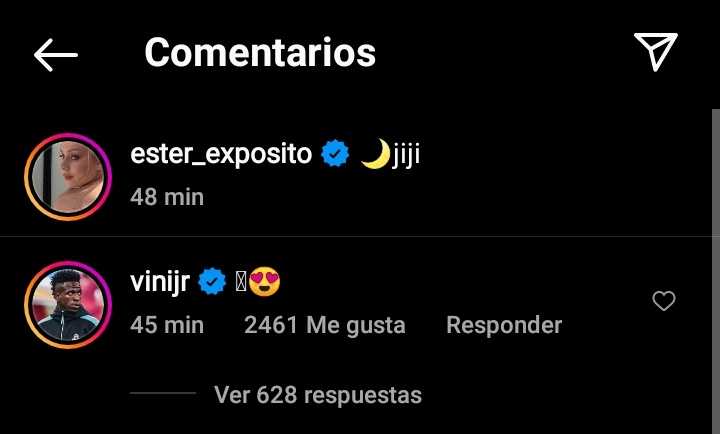Image resolution: width=720 pixels, height=434 pixels.
Task: Like vinijr's comment with the heart
Action: tap(663, 301)
